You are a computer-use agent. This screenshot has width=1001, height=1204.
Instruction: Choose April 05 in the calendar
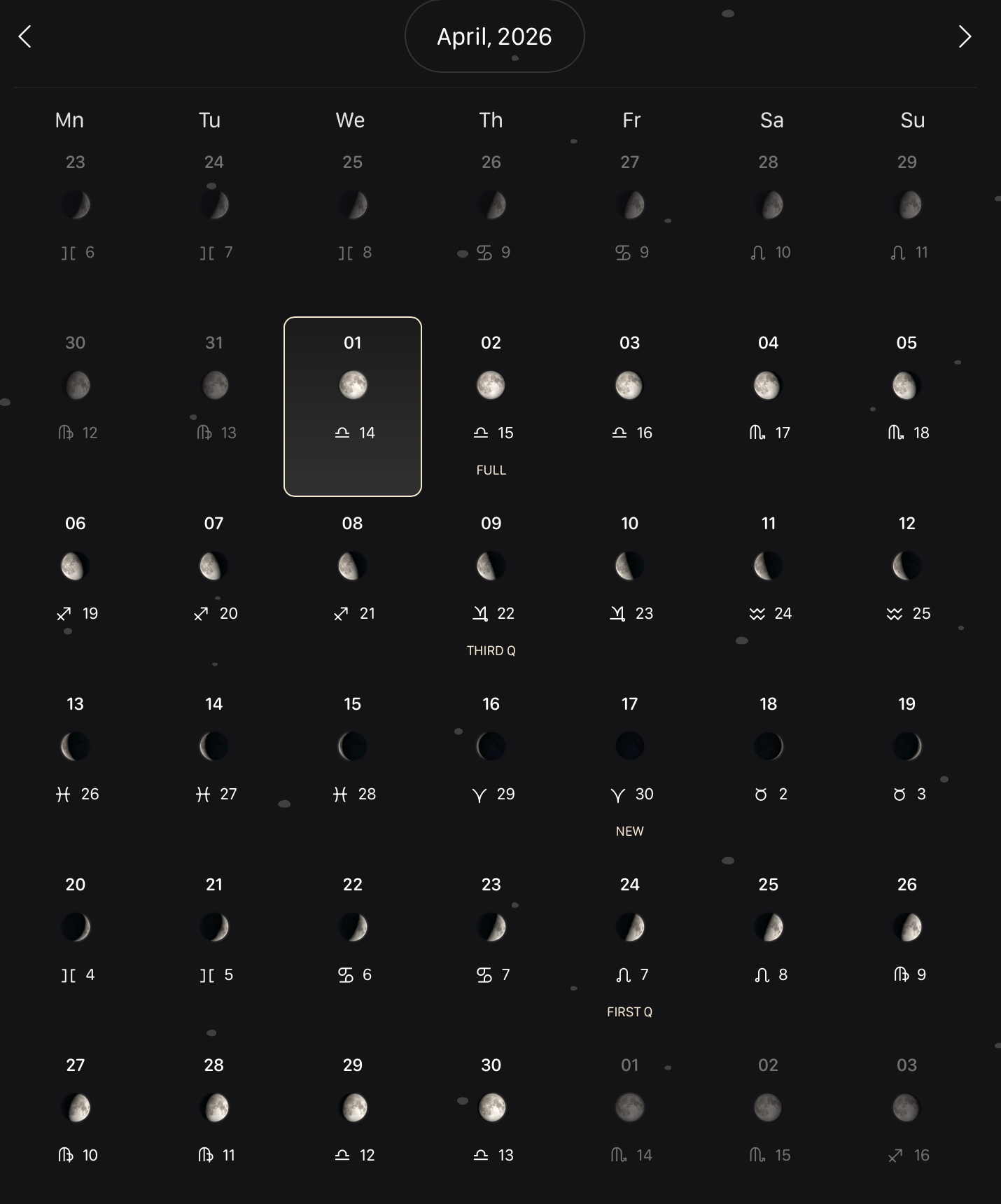tap(906, 386)
